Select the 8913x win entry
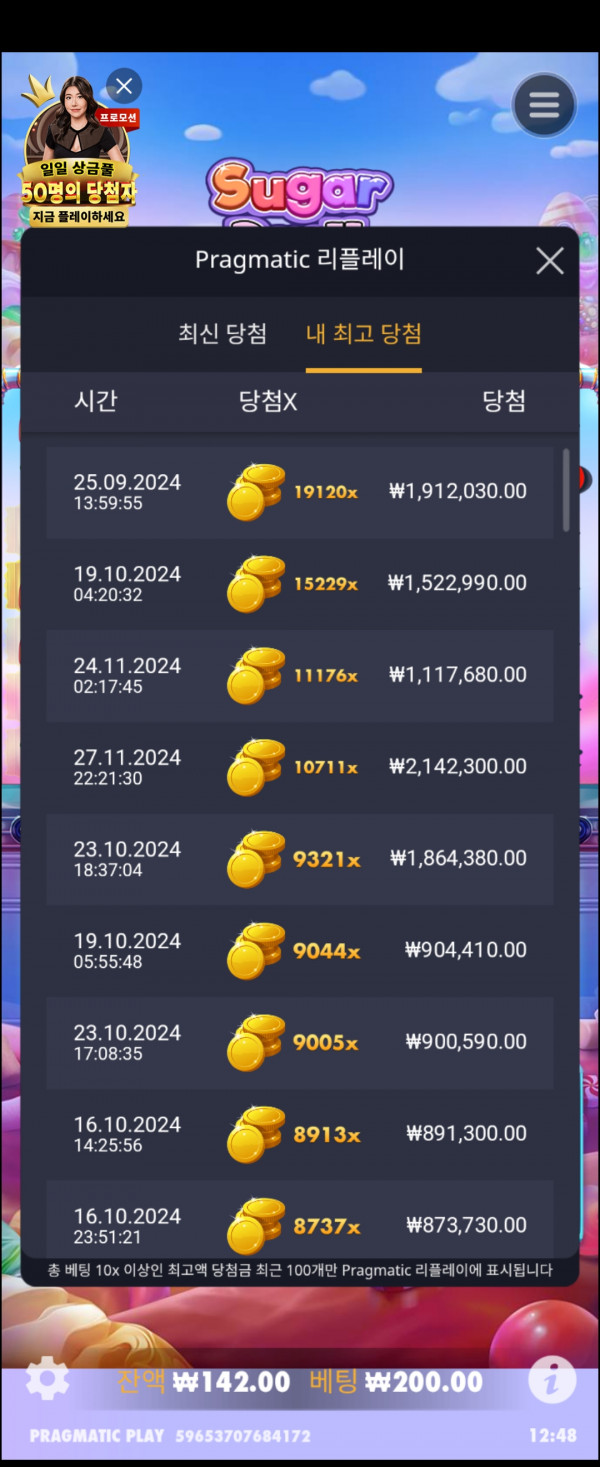 [299, 1134]
